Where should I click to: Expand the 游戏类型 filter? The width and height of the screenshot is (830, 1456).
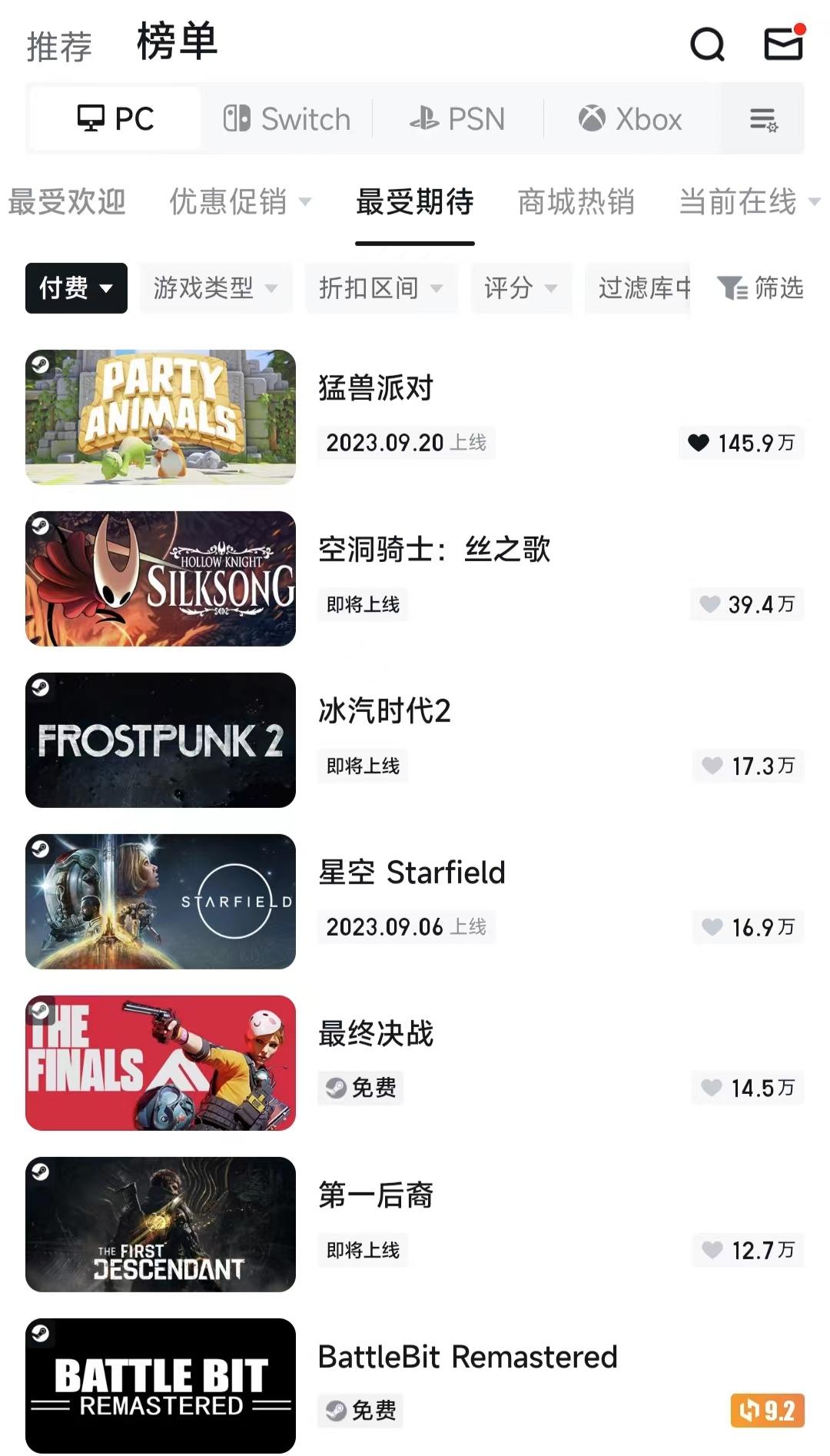(215, 288)
